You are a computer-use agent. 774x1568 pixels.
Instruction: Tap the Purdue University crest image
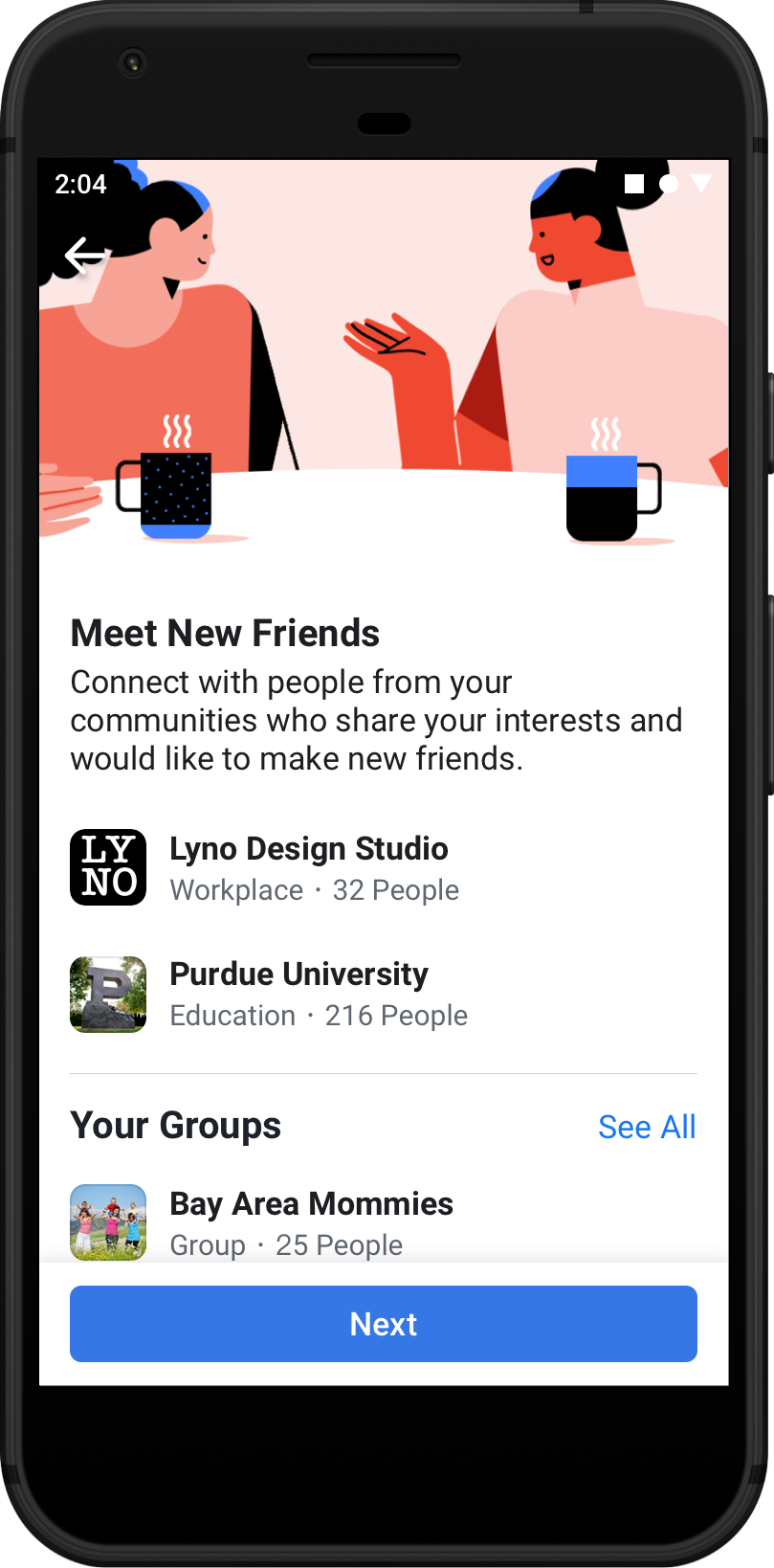107,994
